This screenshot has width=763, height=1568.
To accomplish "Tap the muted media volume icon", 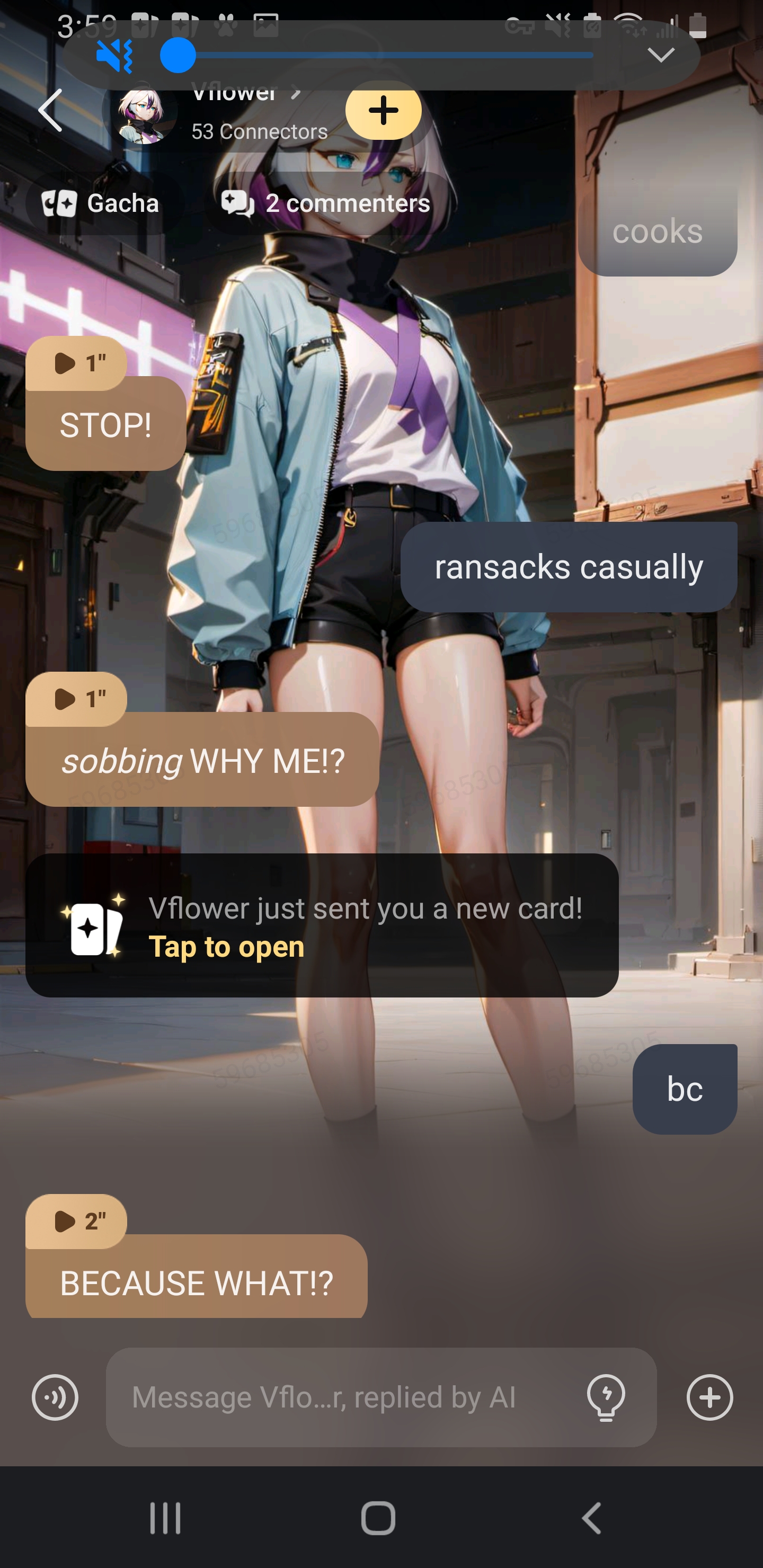I will (114, 56).
